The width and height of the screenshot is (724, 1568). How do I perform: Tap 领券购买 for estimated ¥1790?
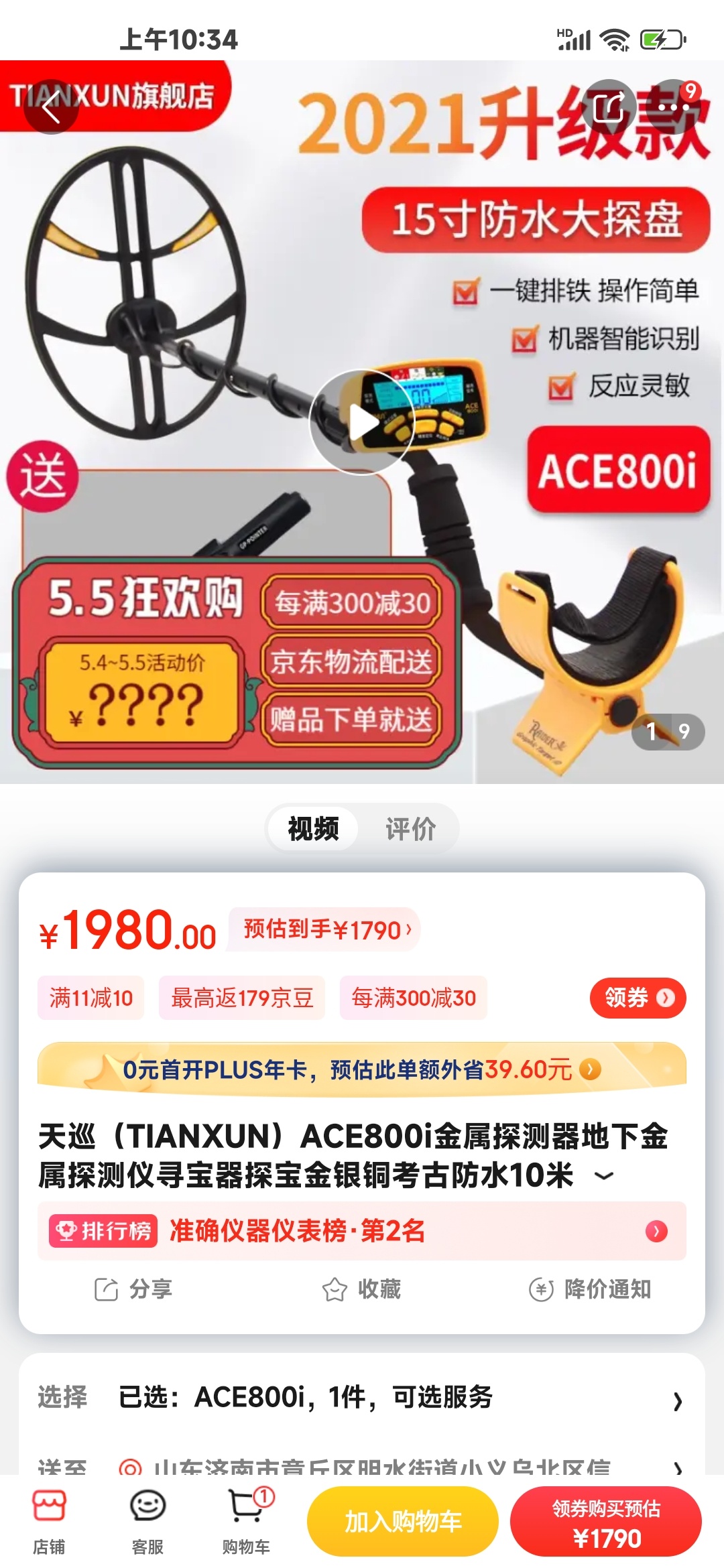tap(606, 1521)
